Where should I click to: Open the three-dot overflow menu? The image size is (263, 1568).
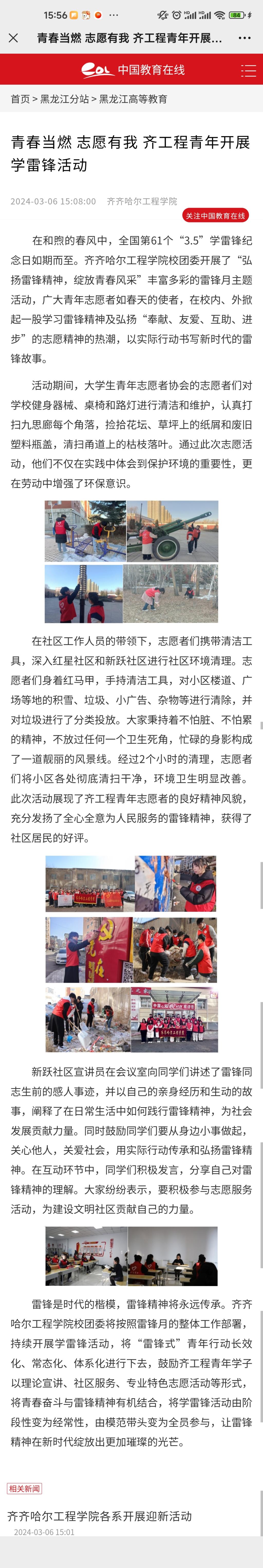point(244,38)
